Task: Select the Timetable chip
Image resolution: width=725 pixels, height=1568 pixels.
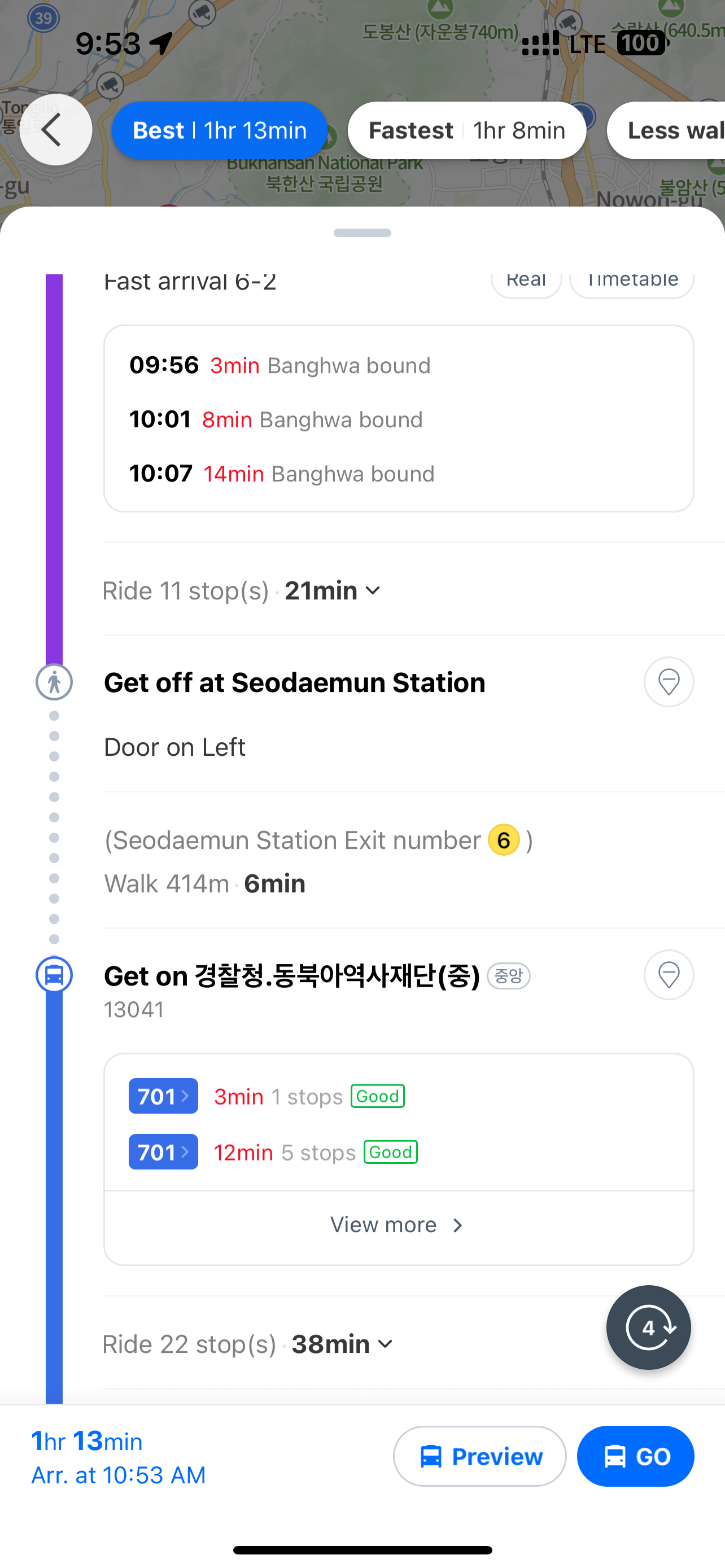Action: coord(631,281)
